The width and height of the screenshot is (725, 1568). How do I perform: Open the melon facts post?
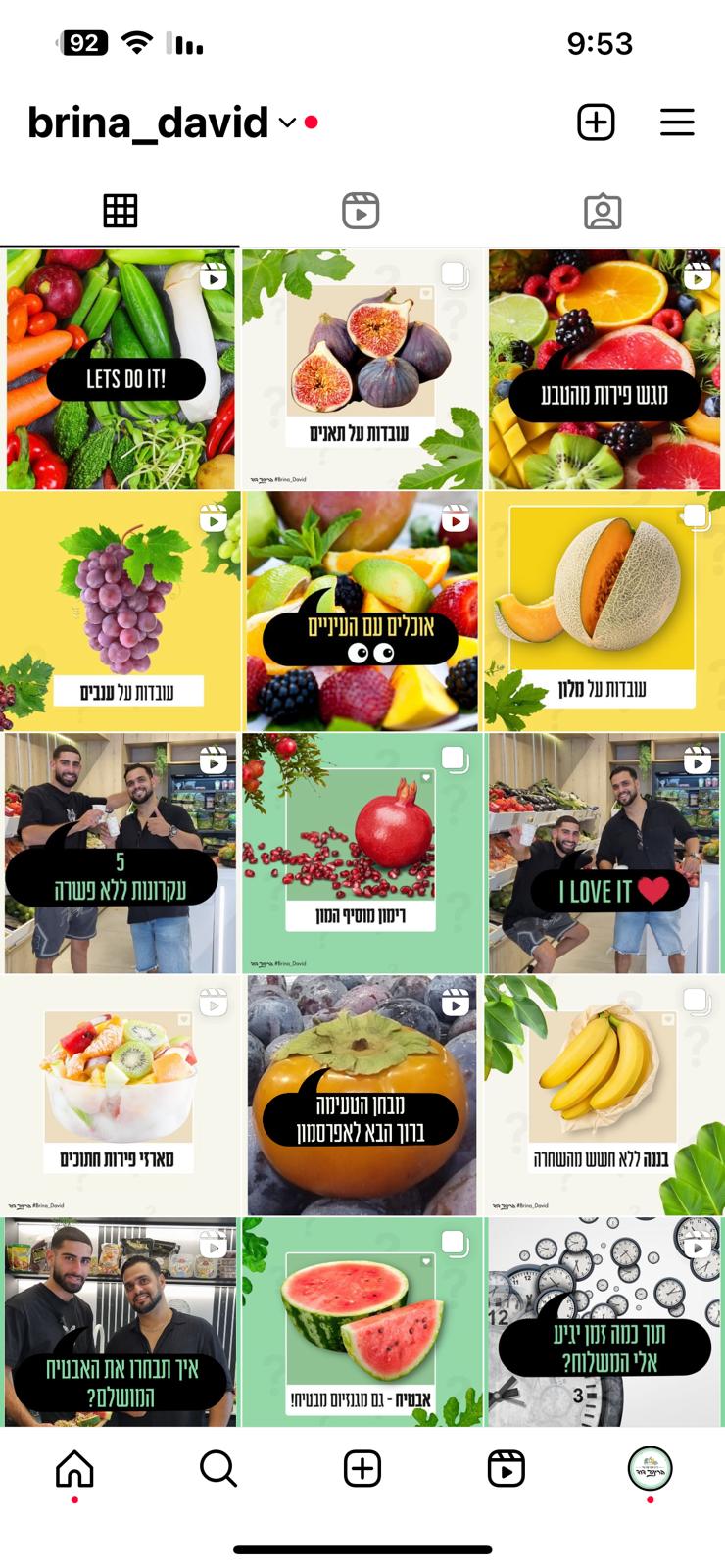pos(604,612)
